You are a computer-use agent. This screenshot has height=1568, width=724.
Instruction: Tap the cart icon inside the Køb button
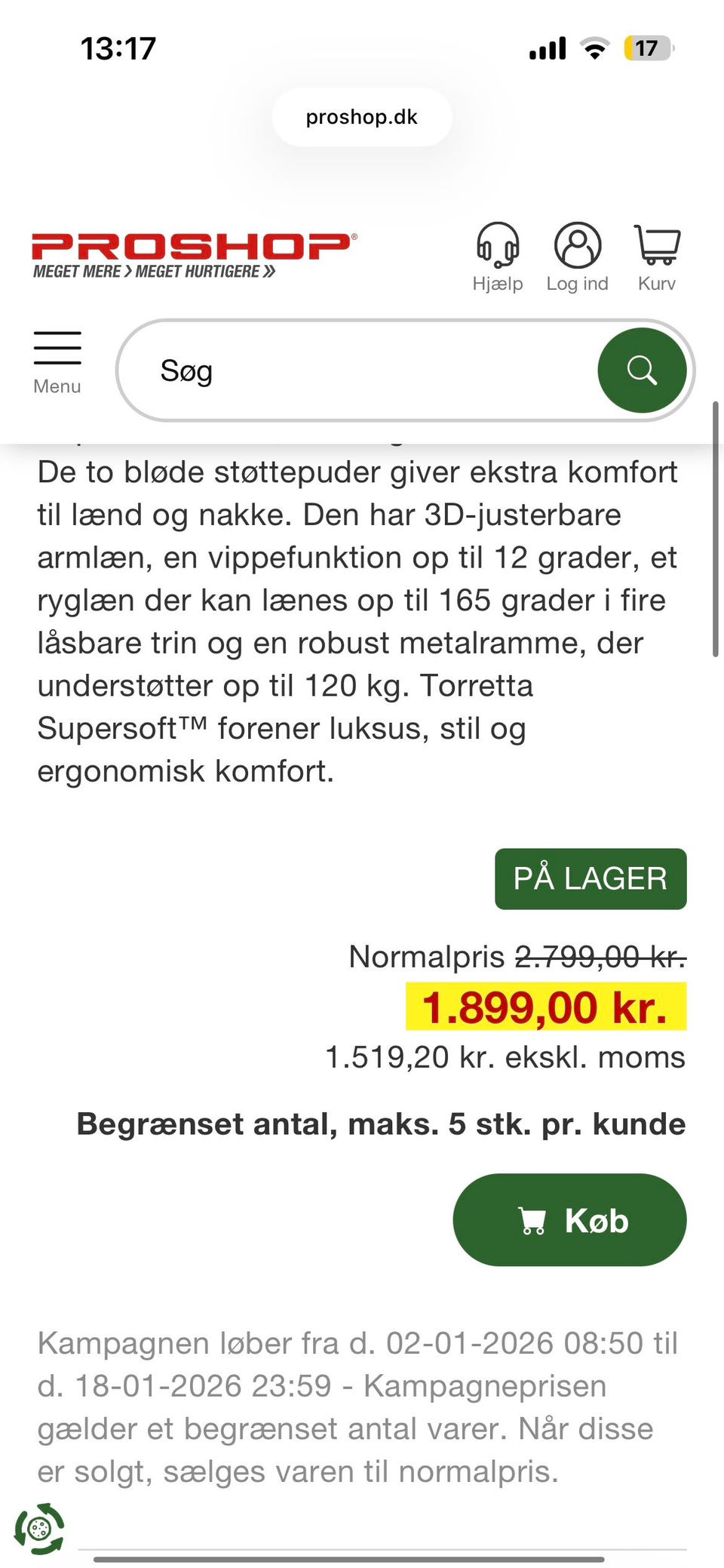[x=532, y=1220]
